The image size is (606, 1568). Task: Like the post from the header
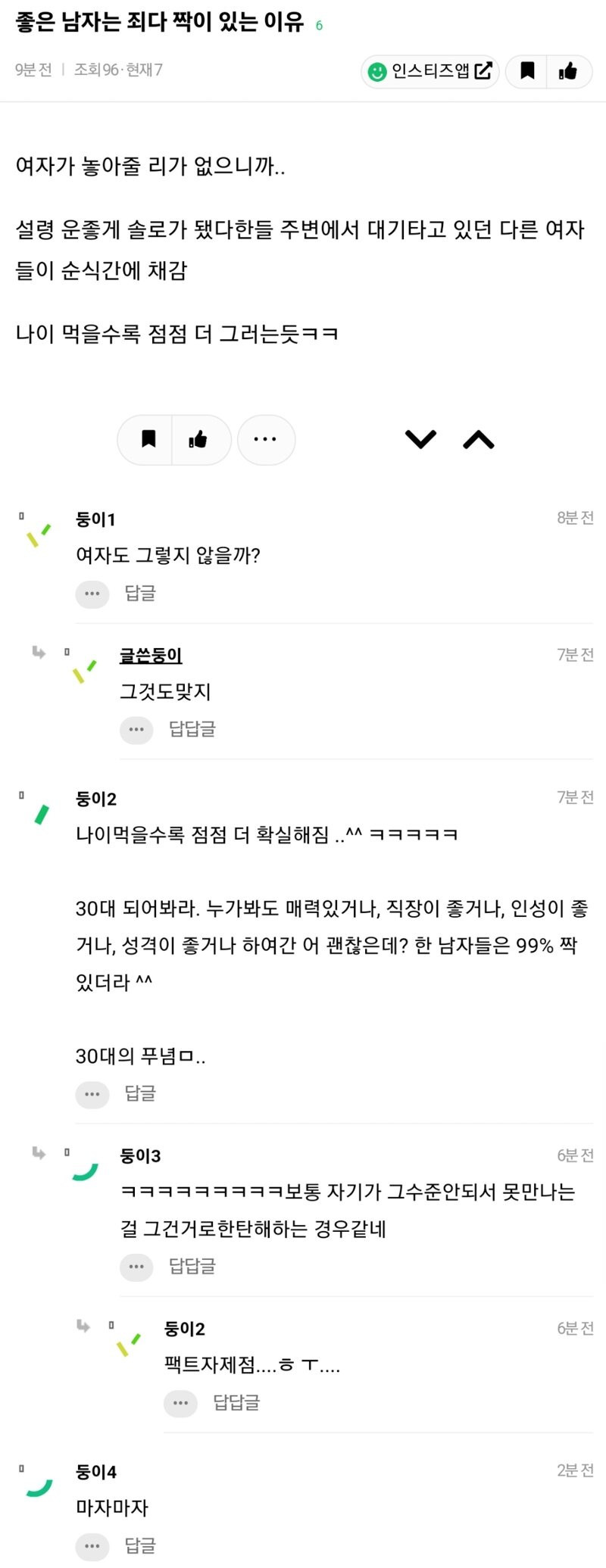568,71
